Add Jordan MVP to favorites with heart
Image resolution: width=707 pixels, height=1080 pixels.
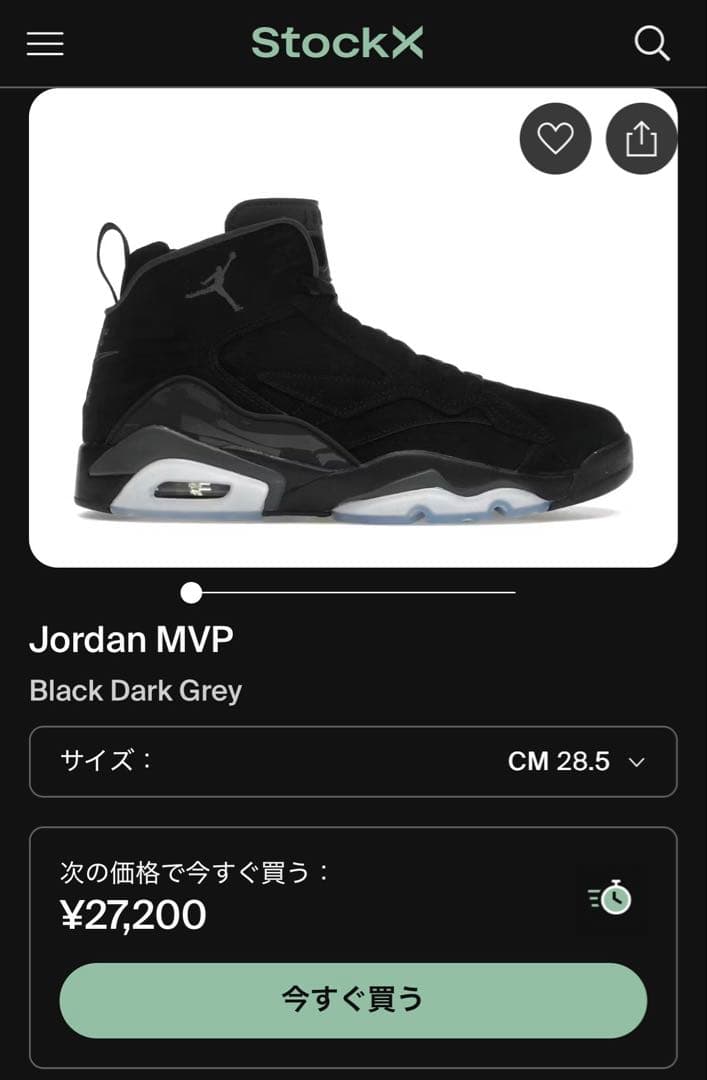click(x=555, y=139)
